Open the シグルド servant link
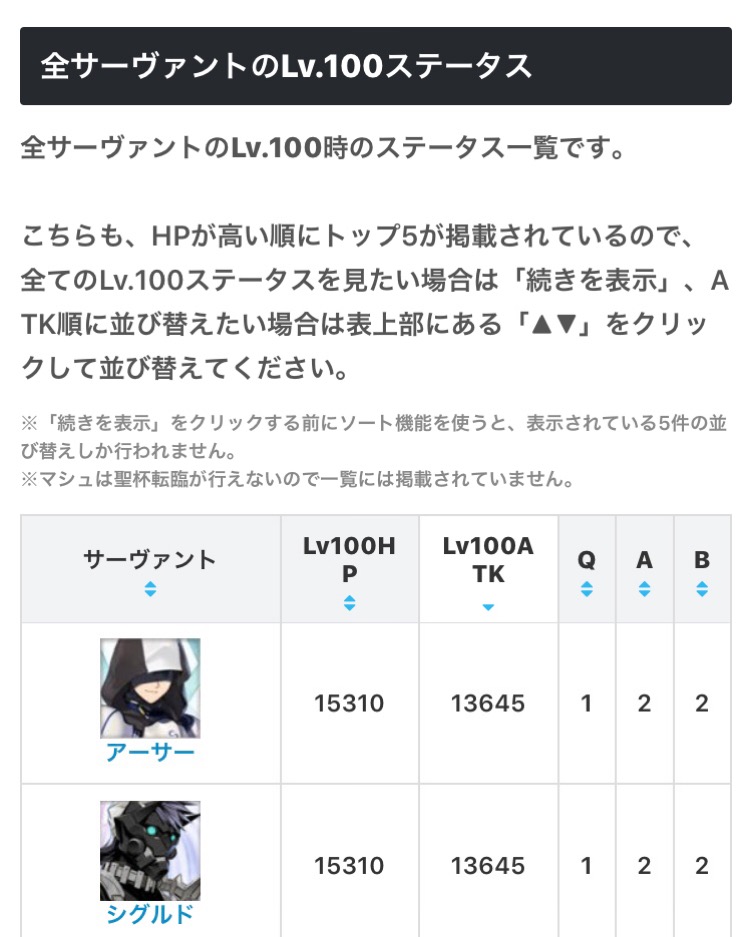 click(x=150, y=914)
